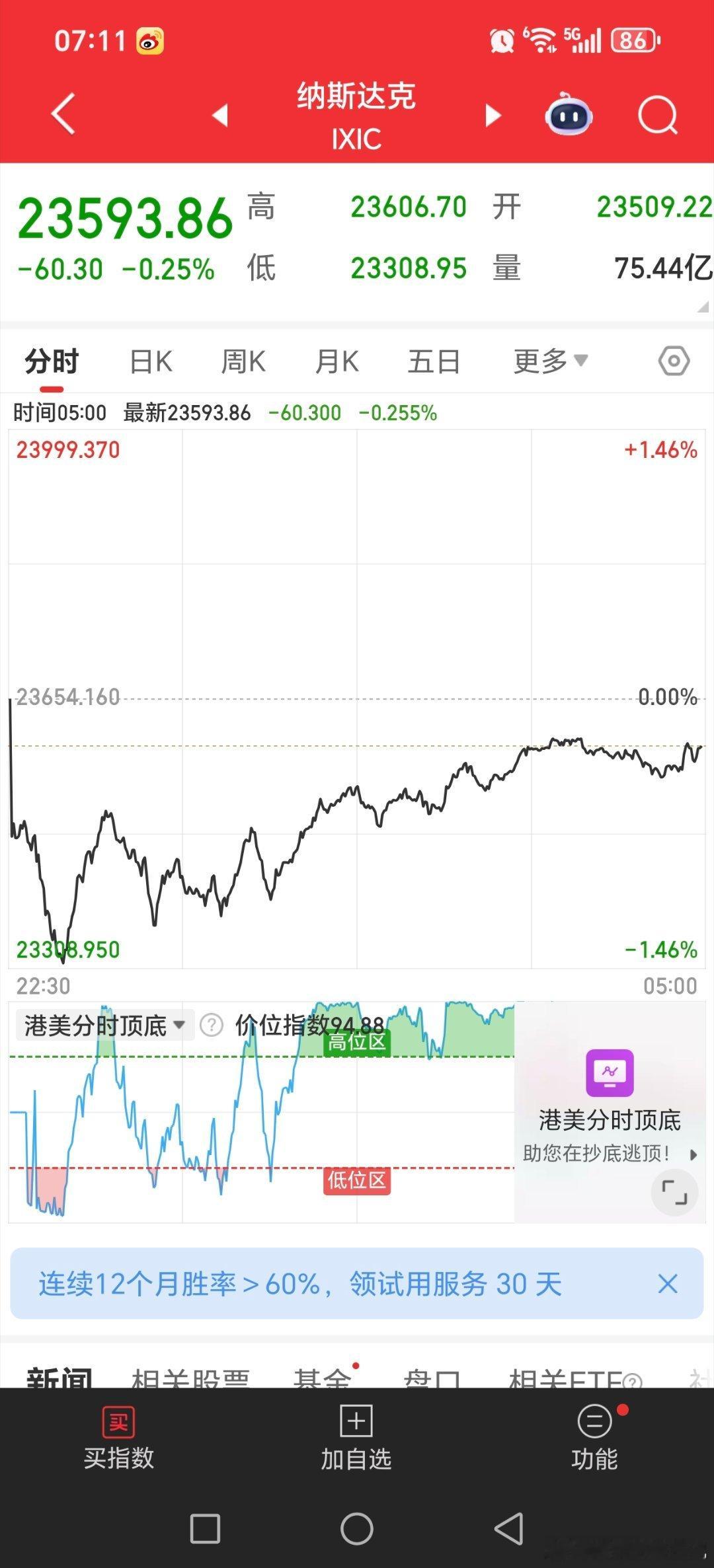Open the 功能 functions menu icon
Screen dimensions: 714x1568
tap(594, 1421)
